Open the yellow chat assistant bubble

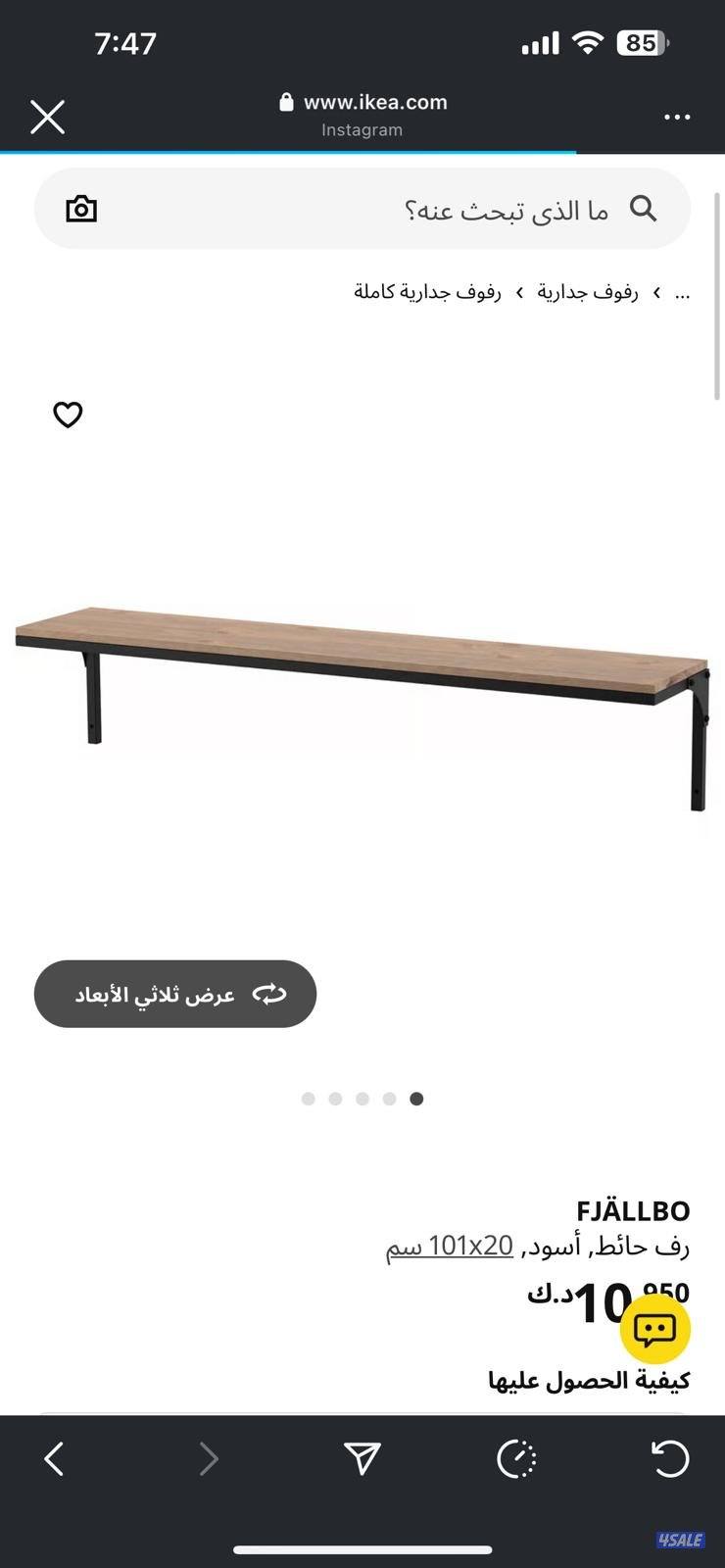pyautogui.click(x=654, y=1327)
